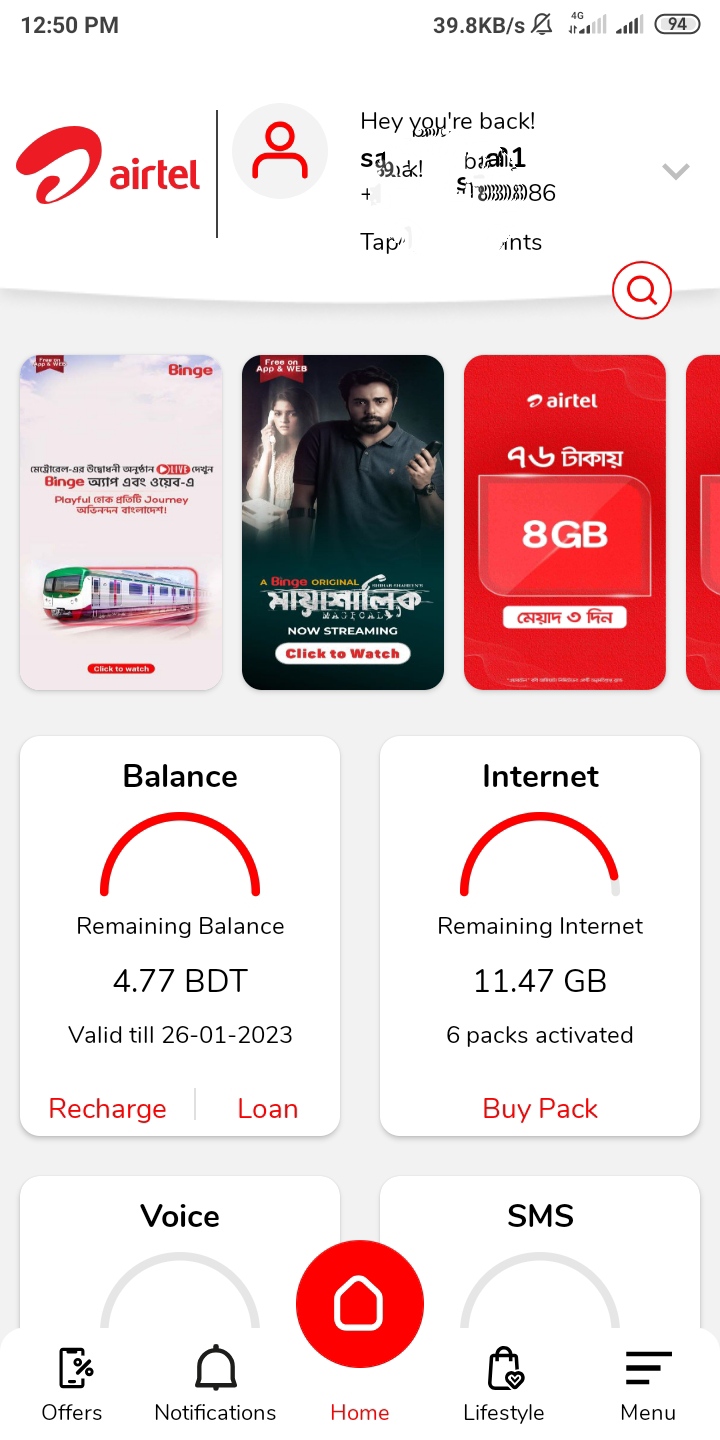Expand the account dropdown chevron
Viewport: 720px width, 1440px height.
tap(676, 172)
